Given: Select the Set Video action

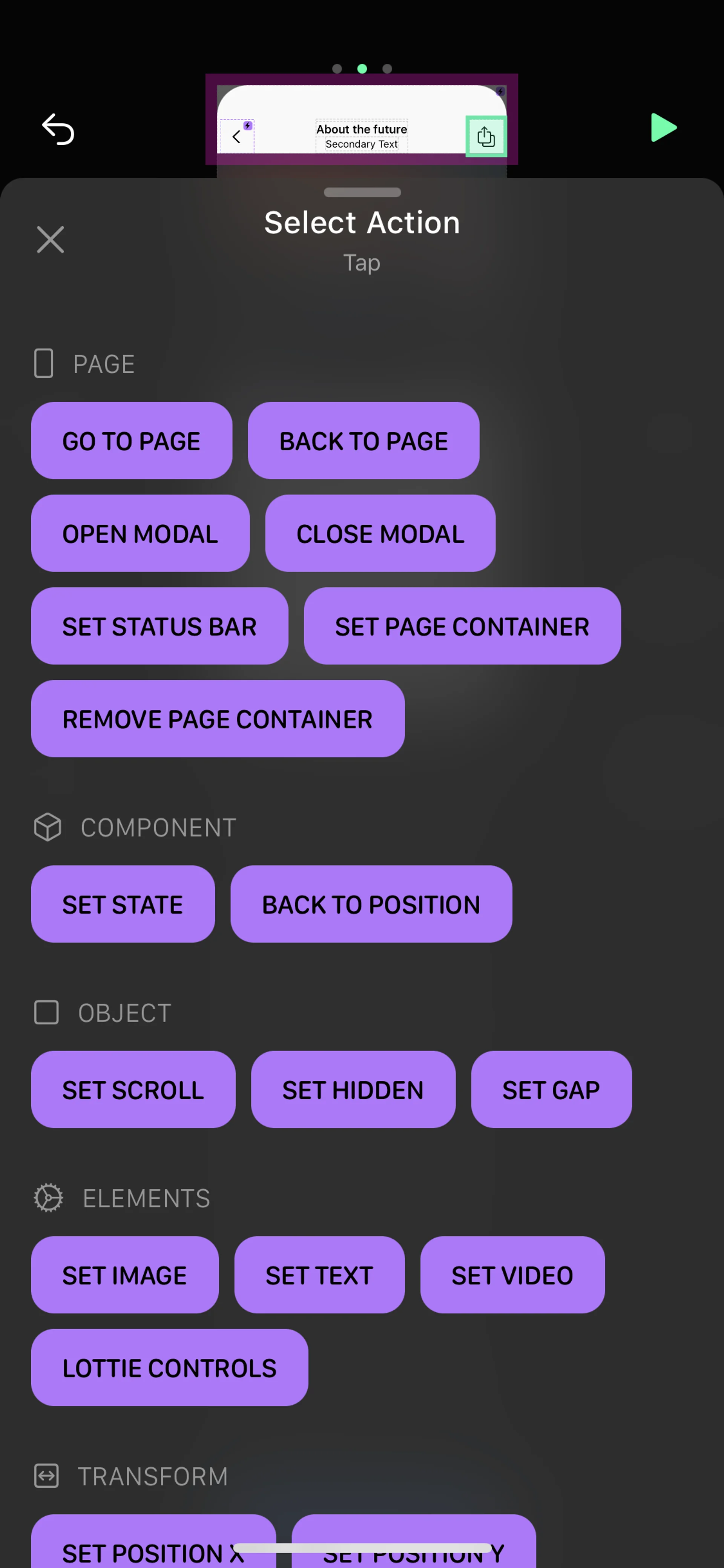Looking at the screenshot, I should (x=512, y=1275).
